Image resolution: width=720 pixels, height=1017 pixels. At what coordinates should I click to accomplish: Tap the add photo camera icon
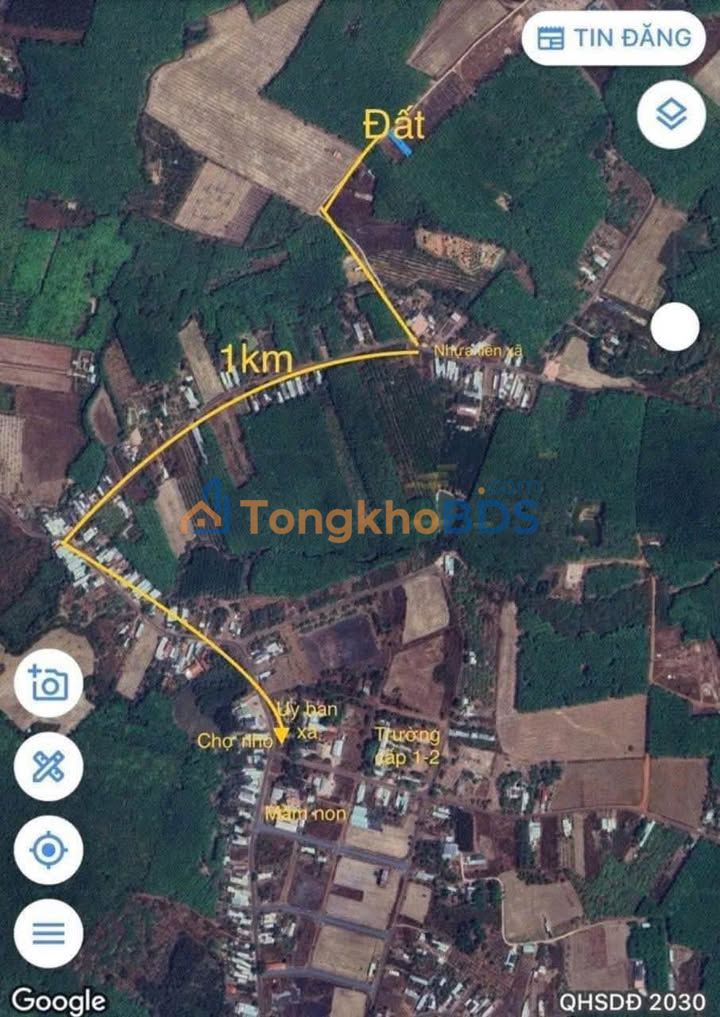click(x=48, y=683)
